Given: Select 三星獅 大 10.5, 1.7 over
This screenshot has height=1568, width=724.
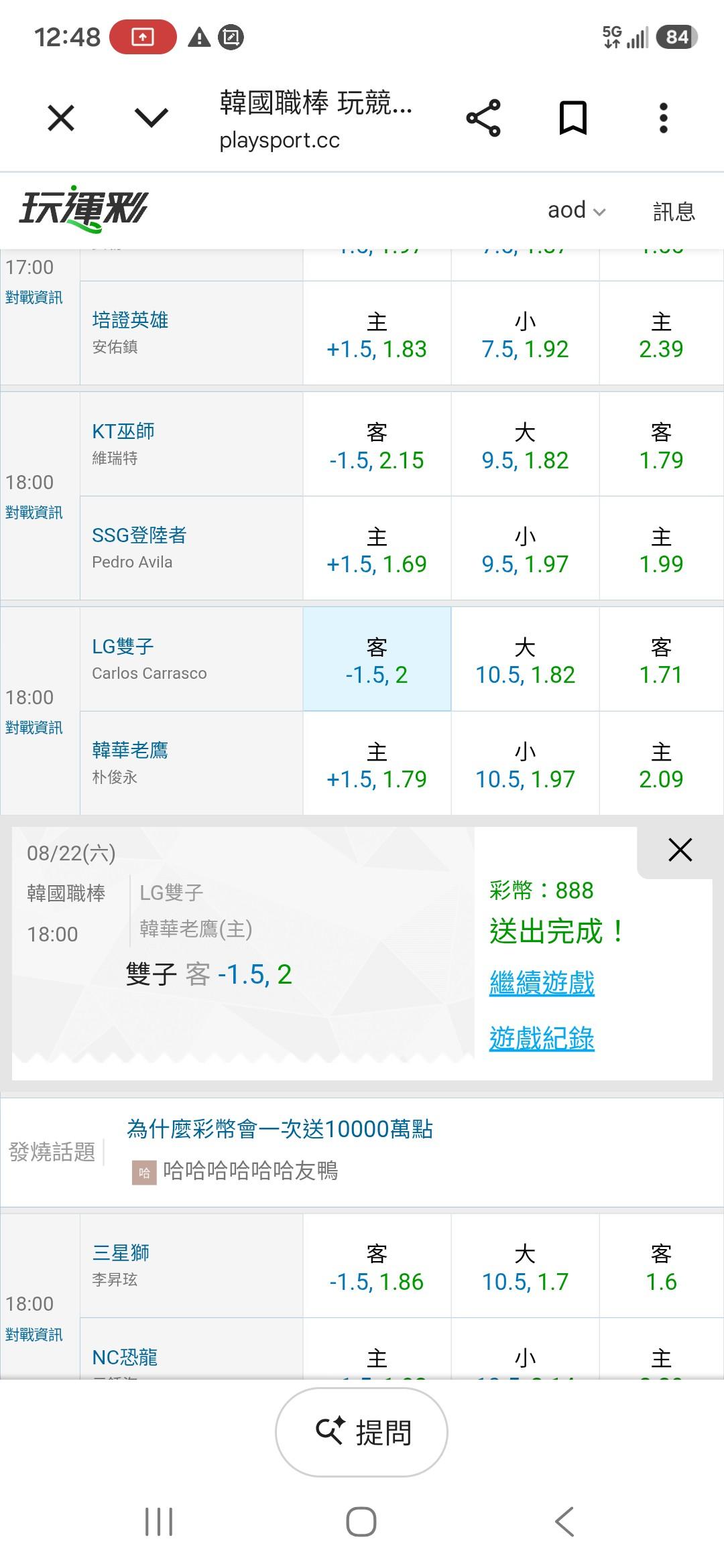Looking at the screenshot, I should tap(525, 1266).
